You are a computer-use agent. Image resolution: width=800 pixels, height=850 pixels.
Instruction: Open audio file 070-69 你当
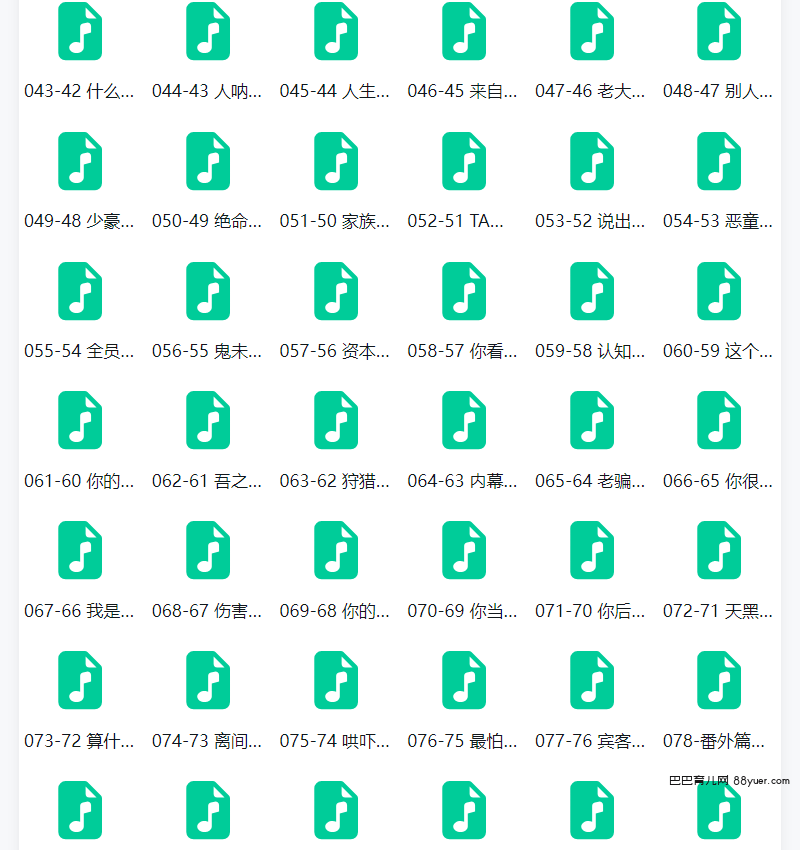tap(464, 550)
